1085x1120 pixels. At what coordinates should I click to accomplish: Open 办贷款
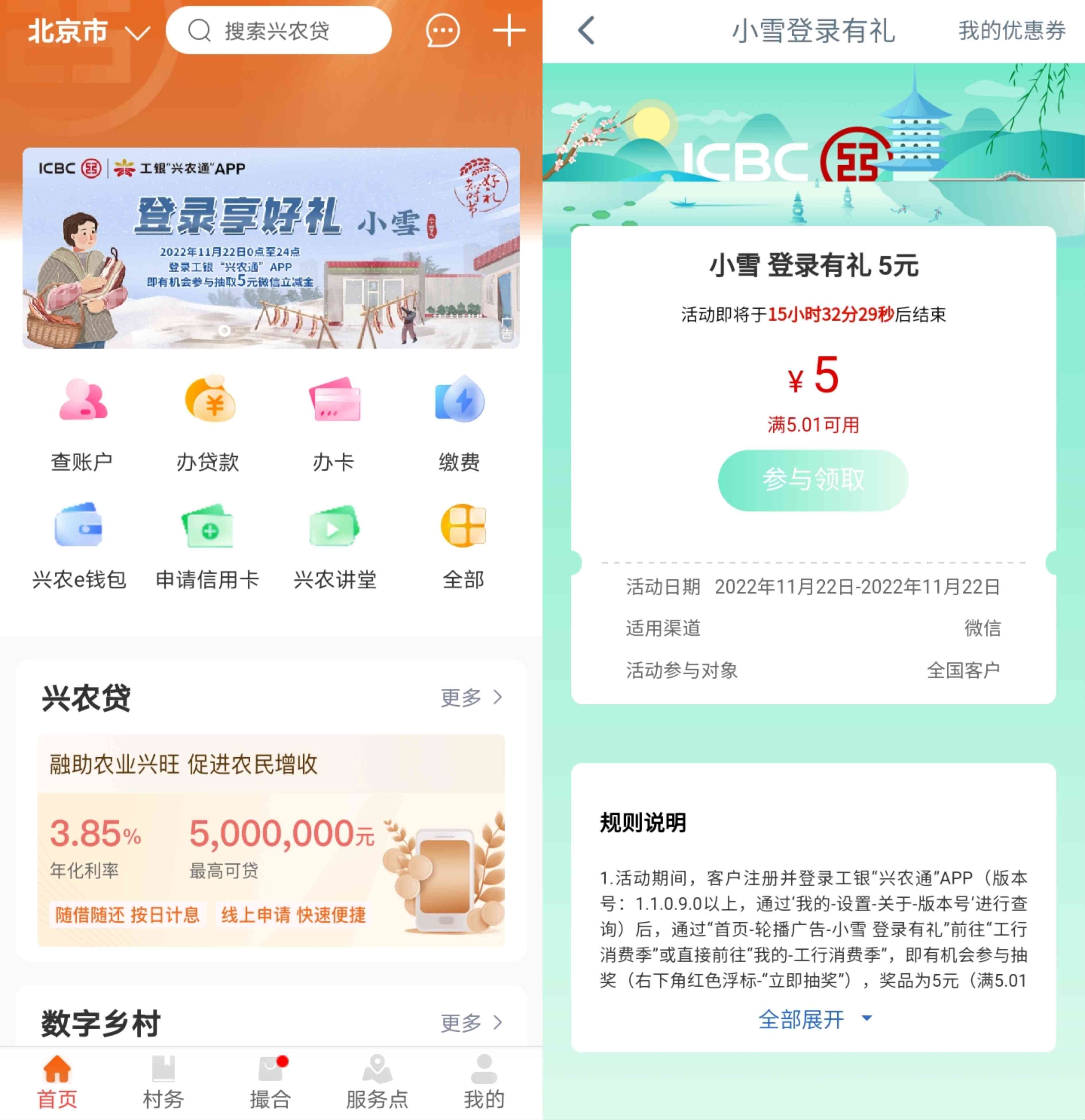click(x=208, y=423)
